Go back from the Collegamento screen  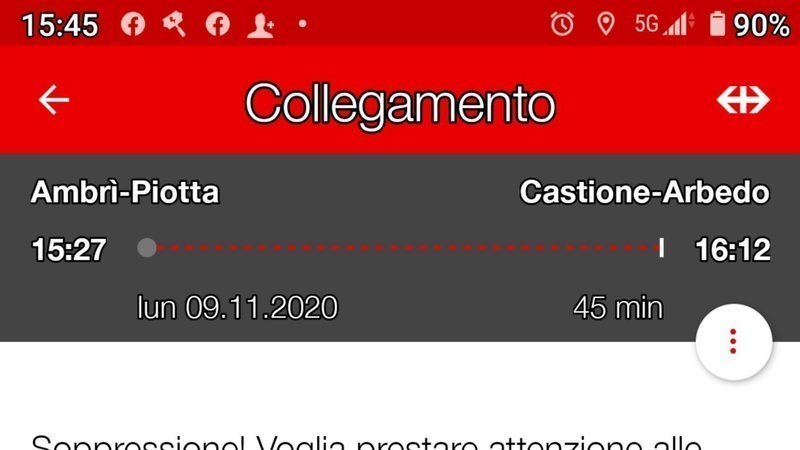click(53, 100)
